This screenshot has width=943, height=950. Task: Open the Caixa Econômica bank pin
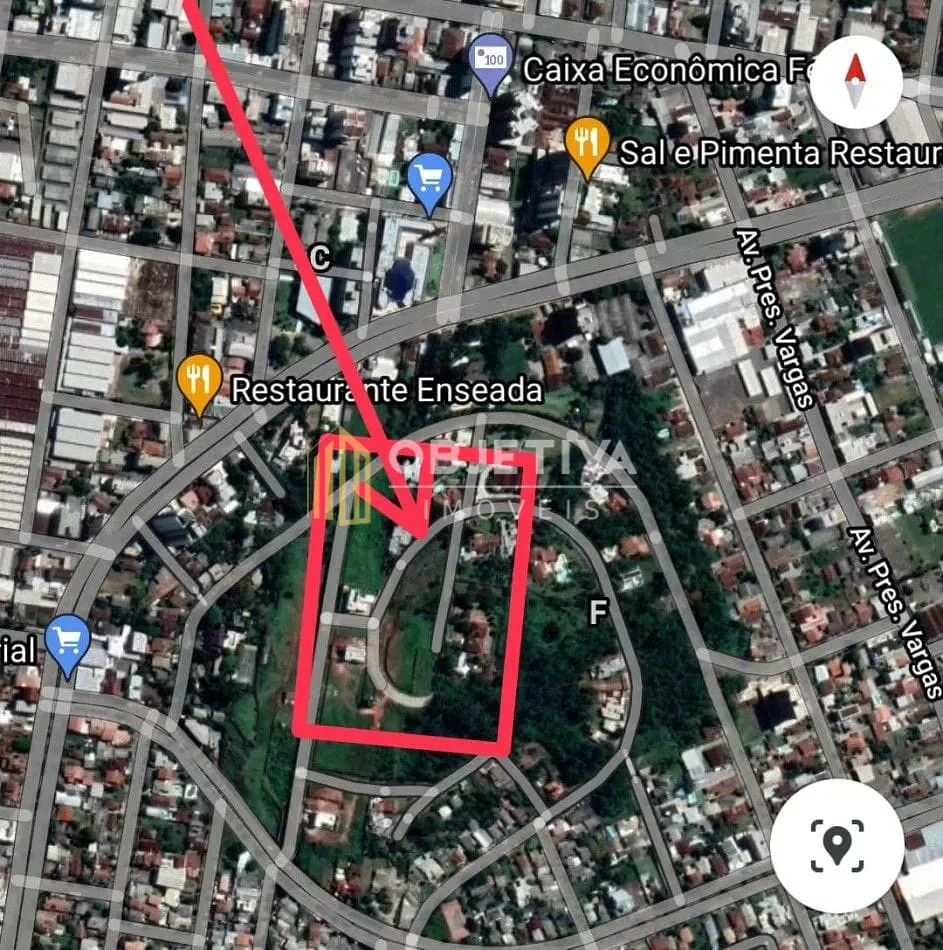click(491, 65)
